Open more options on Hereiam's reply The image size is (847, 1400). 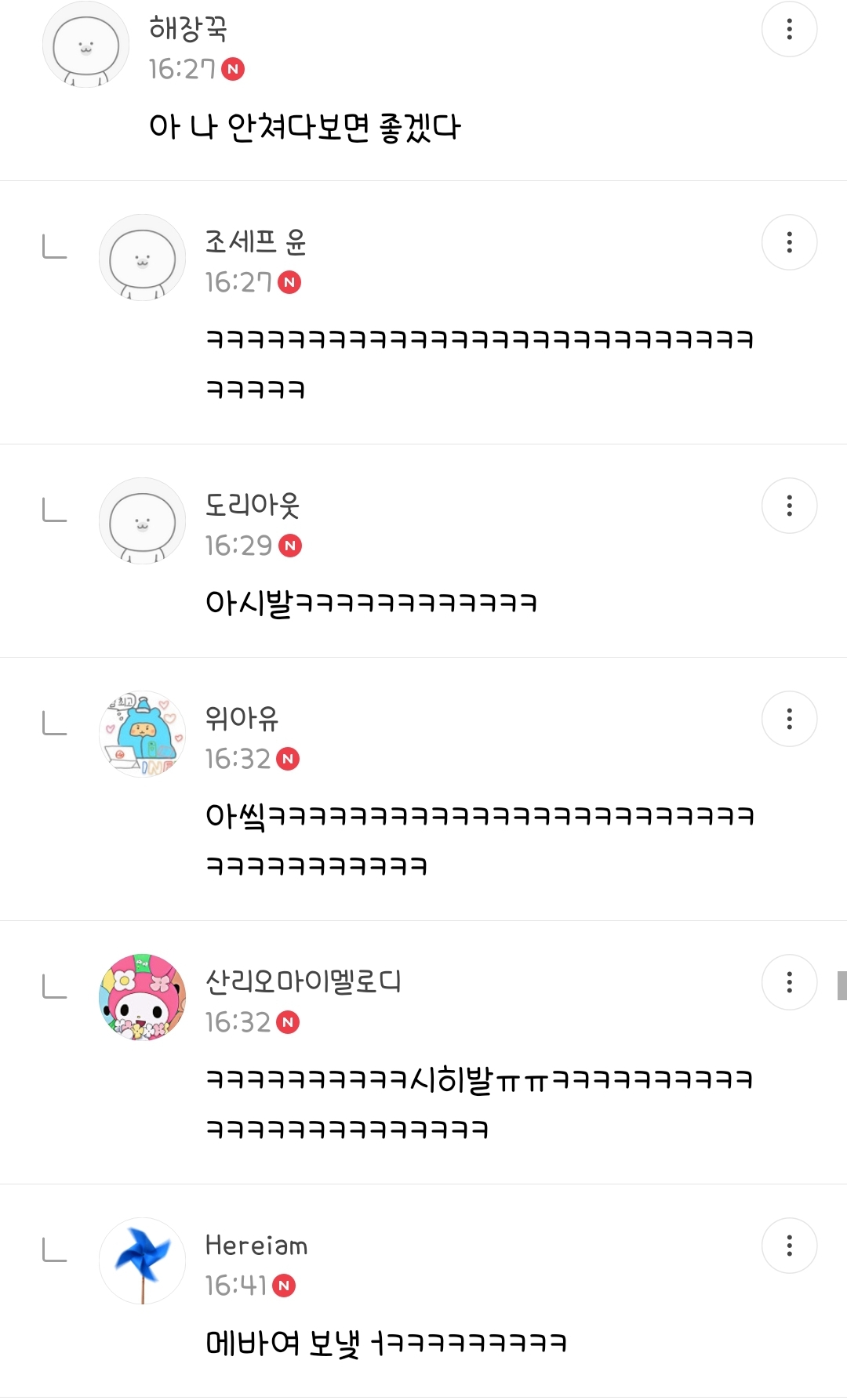789,1246
